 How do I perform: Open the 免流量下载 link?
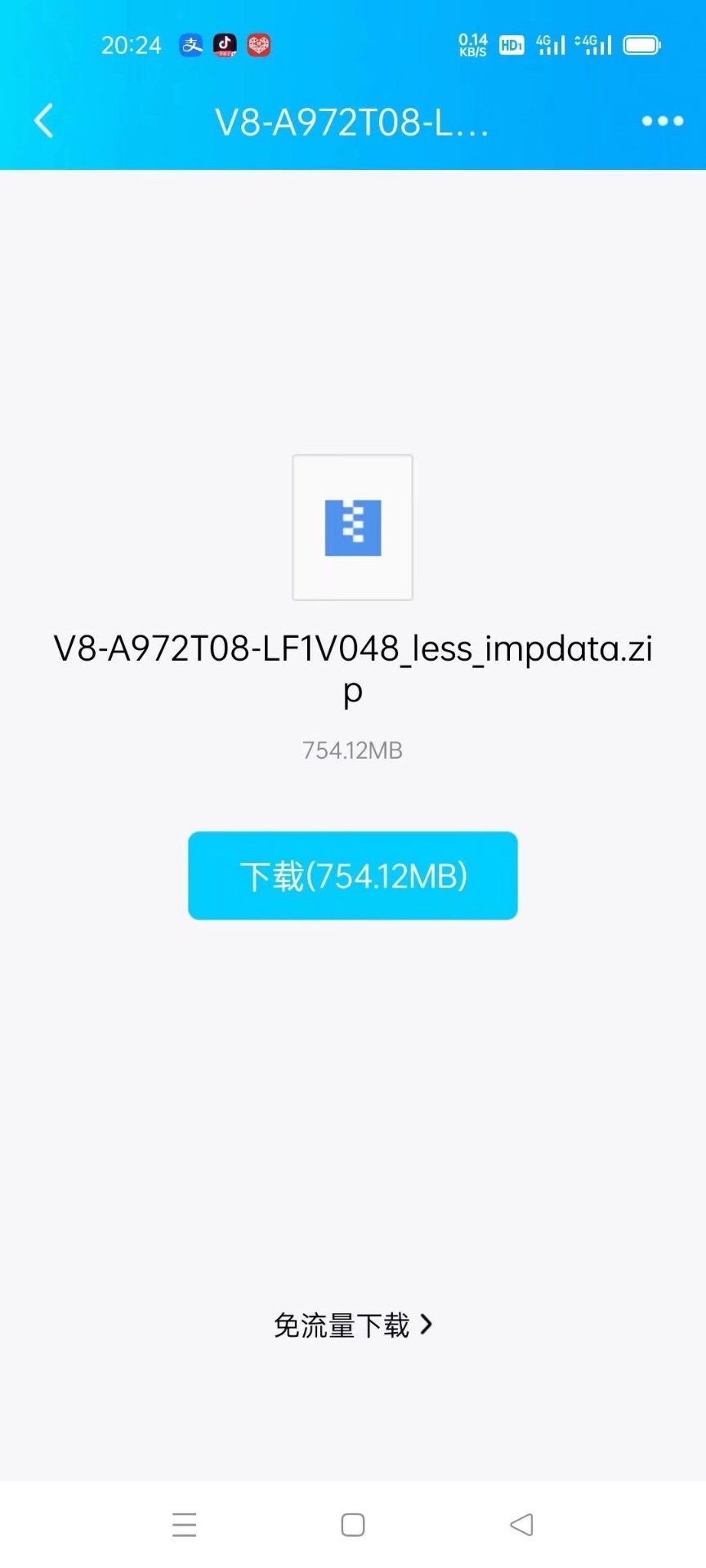pyautogui.click(x=353, y=1325)
